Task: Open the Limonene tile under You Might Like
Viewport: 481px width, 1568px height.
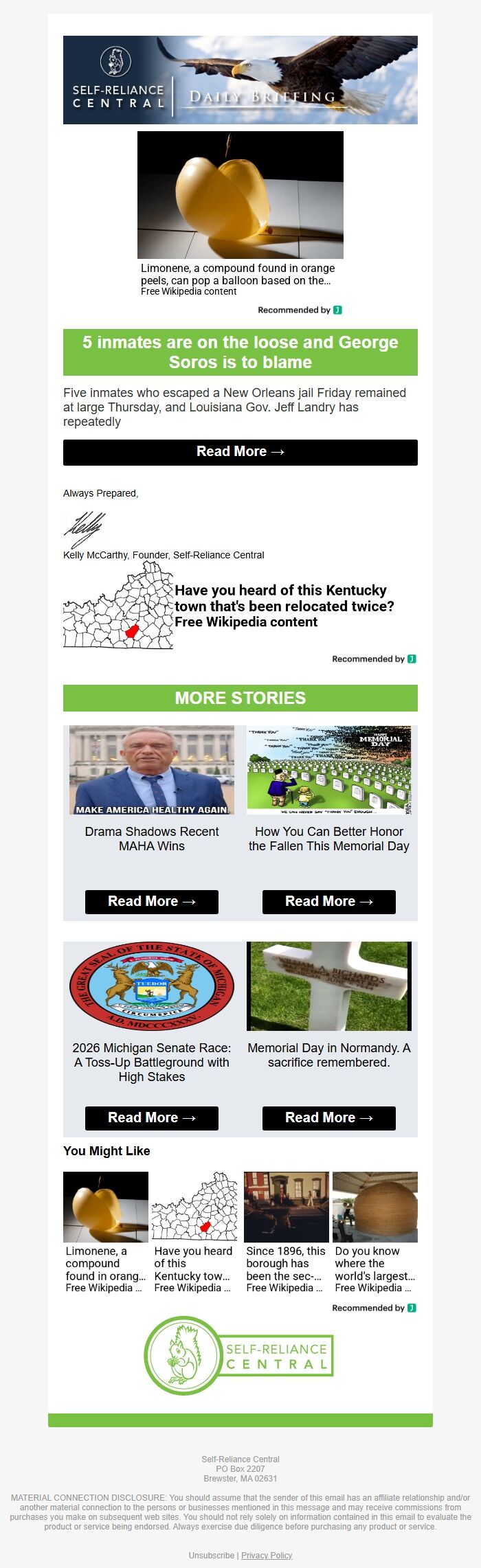Action: 105,1232
